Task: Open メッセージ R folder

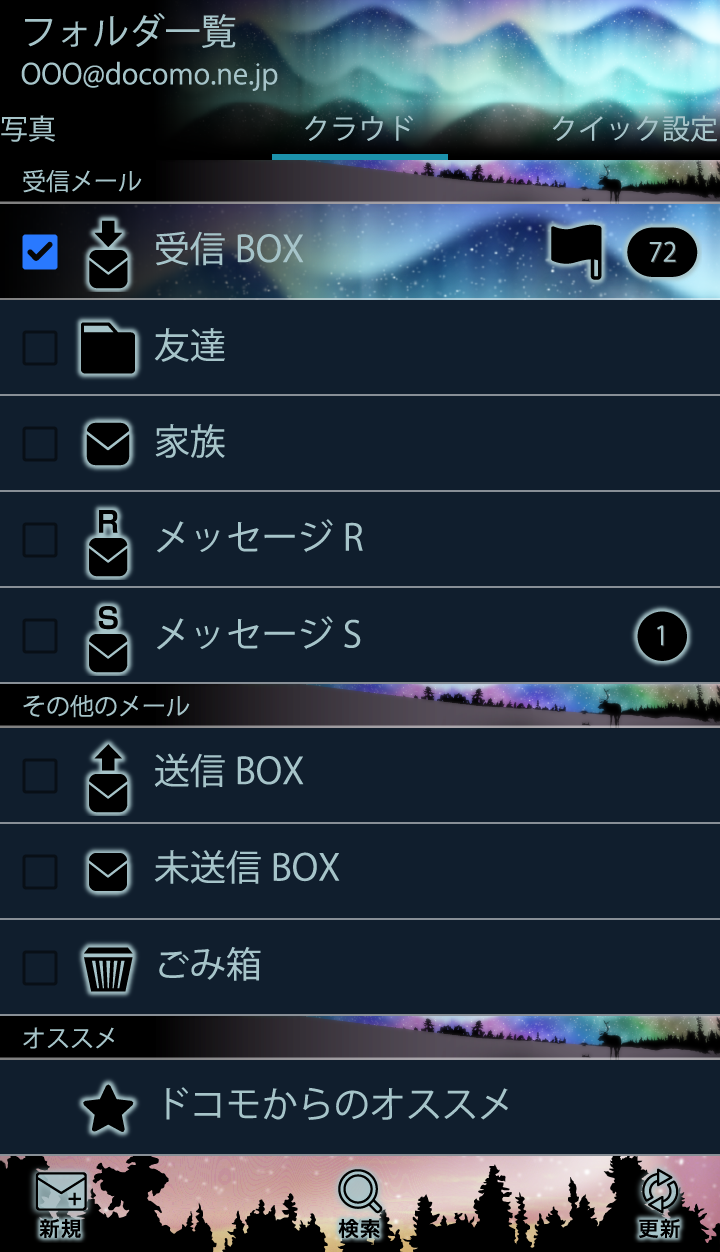Action: pyautogui.click(x=300, y=539)
